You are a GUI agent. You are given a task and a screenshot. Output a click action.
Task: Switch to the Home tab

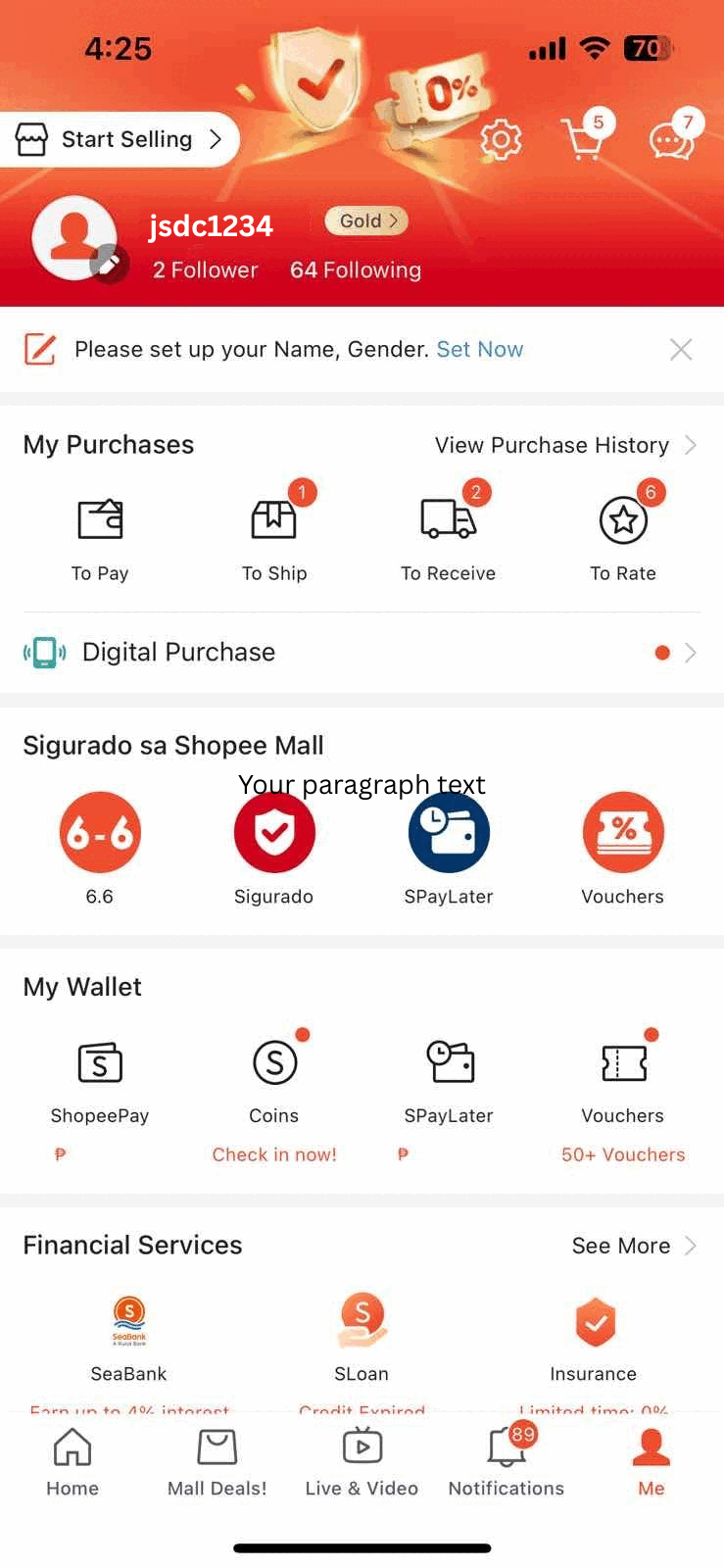tap(72, 1462)
